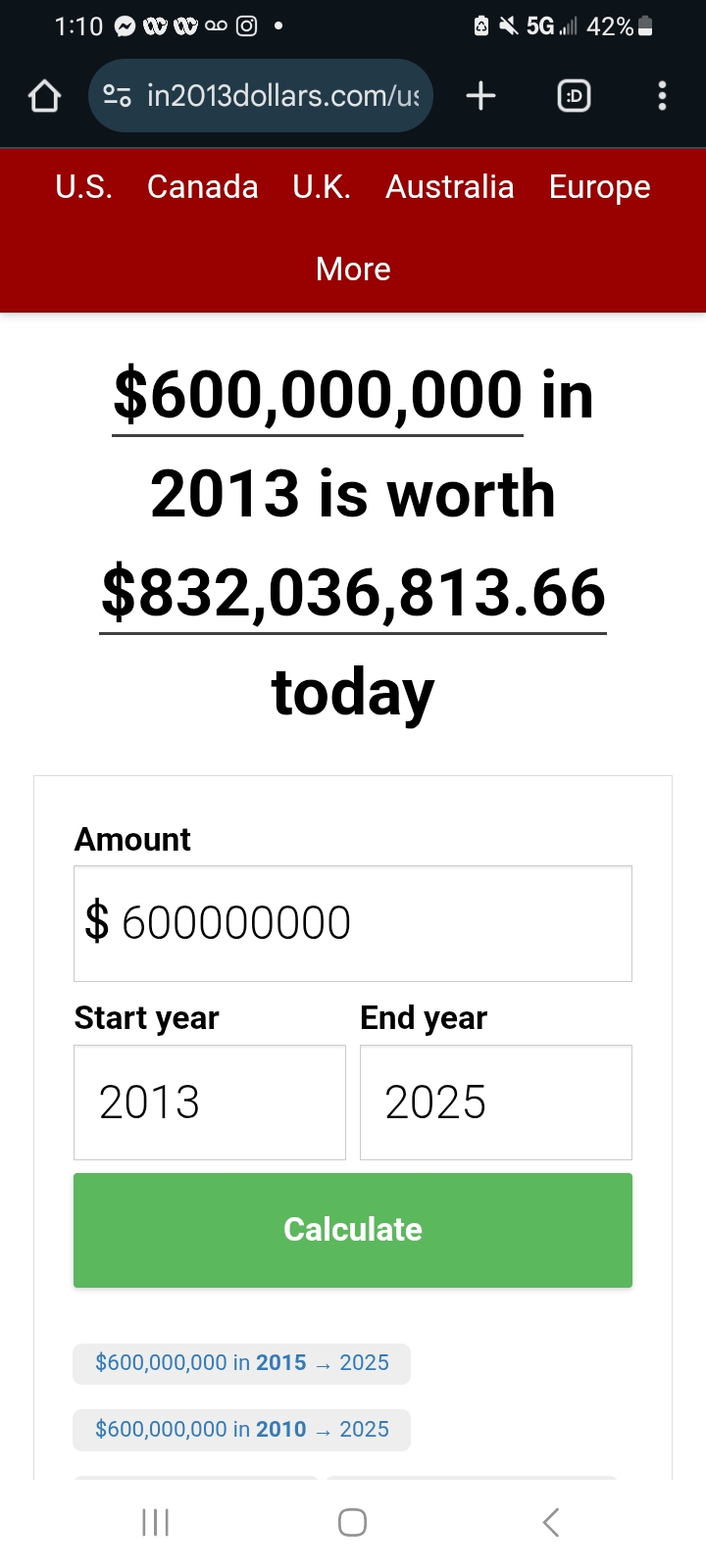
Task: Open the tab switcher
Action: 574,96
